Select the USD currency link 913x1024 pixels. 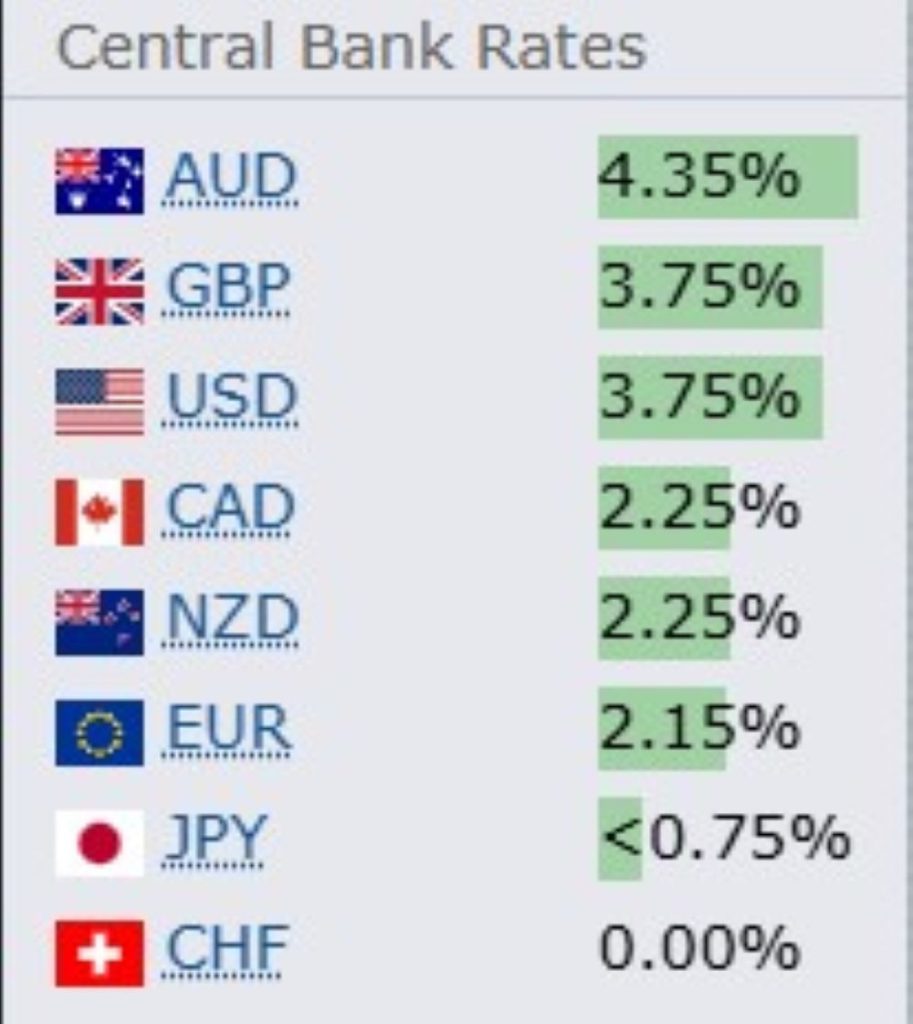pyautogui.click(x=230, y=398)
